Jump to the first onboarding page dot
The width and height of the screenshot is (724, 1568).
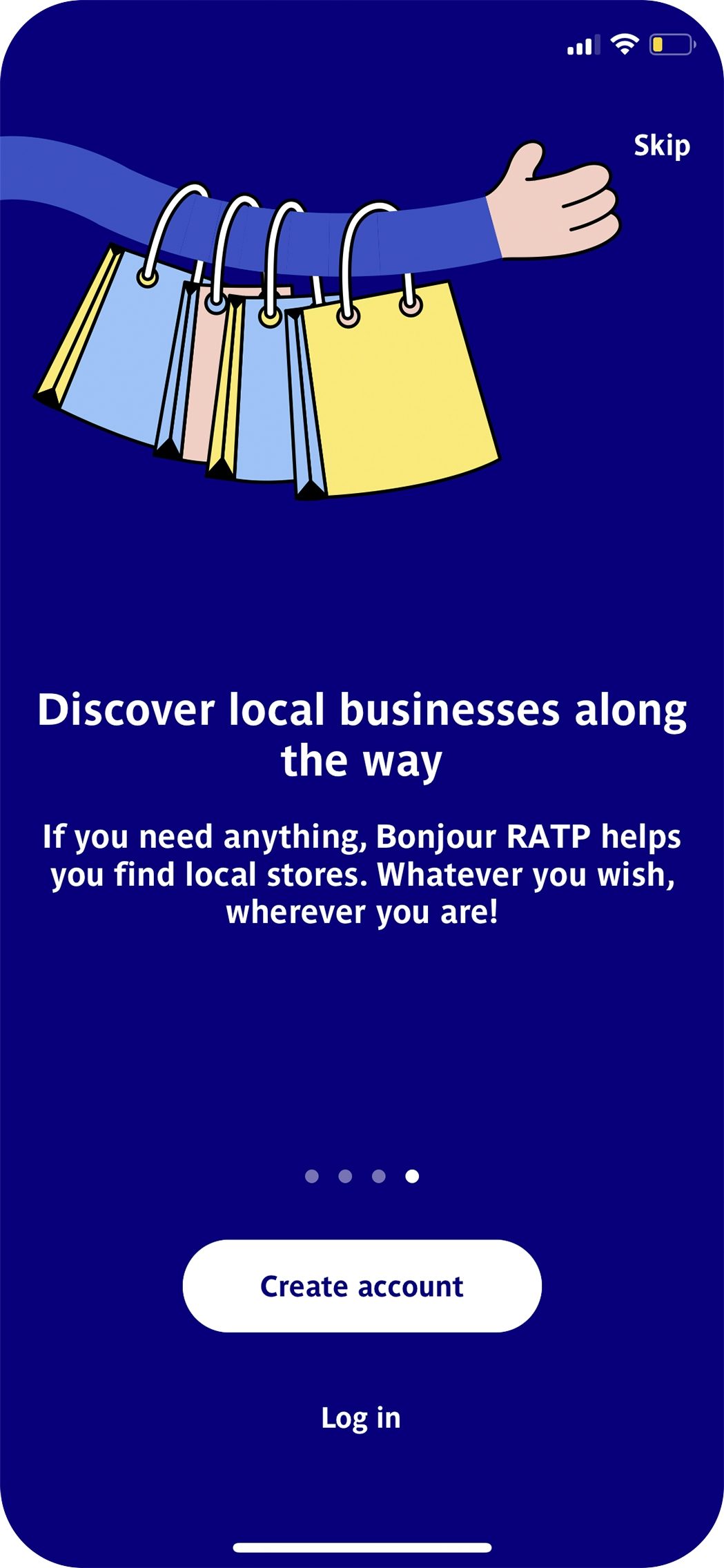[312, 1176]
